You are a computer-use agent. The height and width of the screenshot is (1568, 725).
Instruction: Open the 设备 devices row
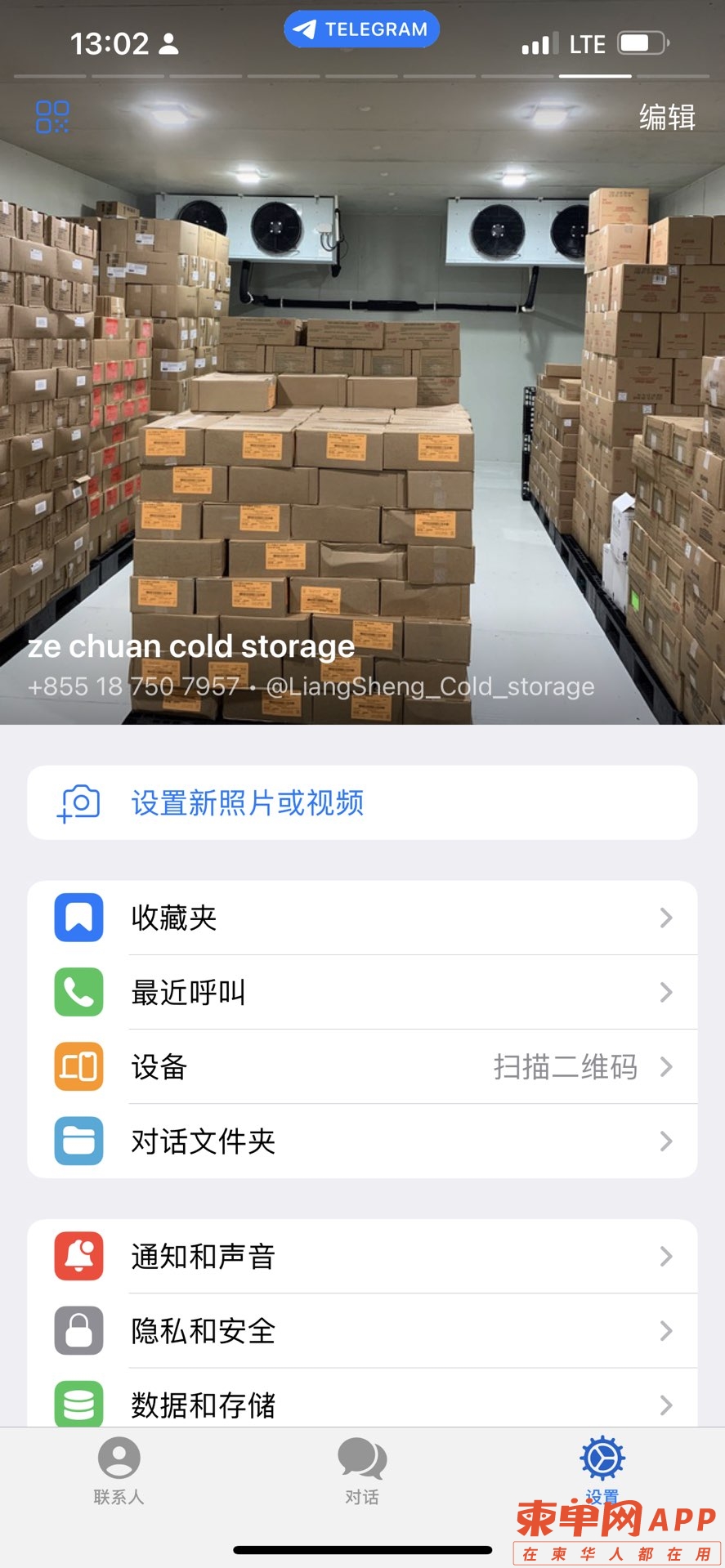[x=362, y=1066]
